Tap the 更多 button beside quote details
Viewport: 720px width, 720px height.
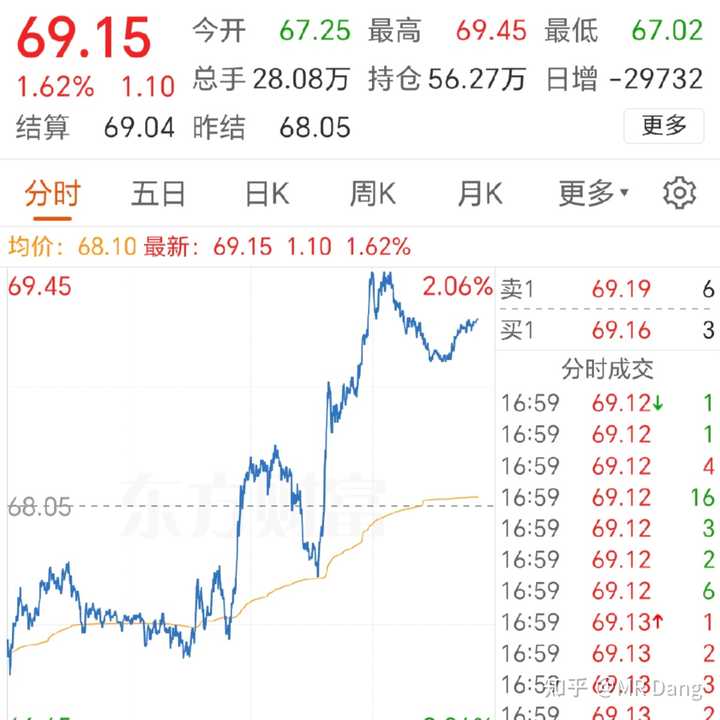(x=663, y=126)
